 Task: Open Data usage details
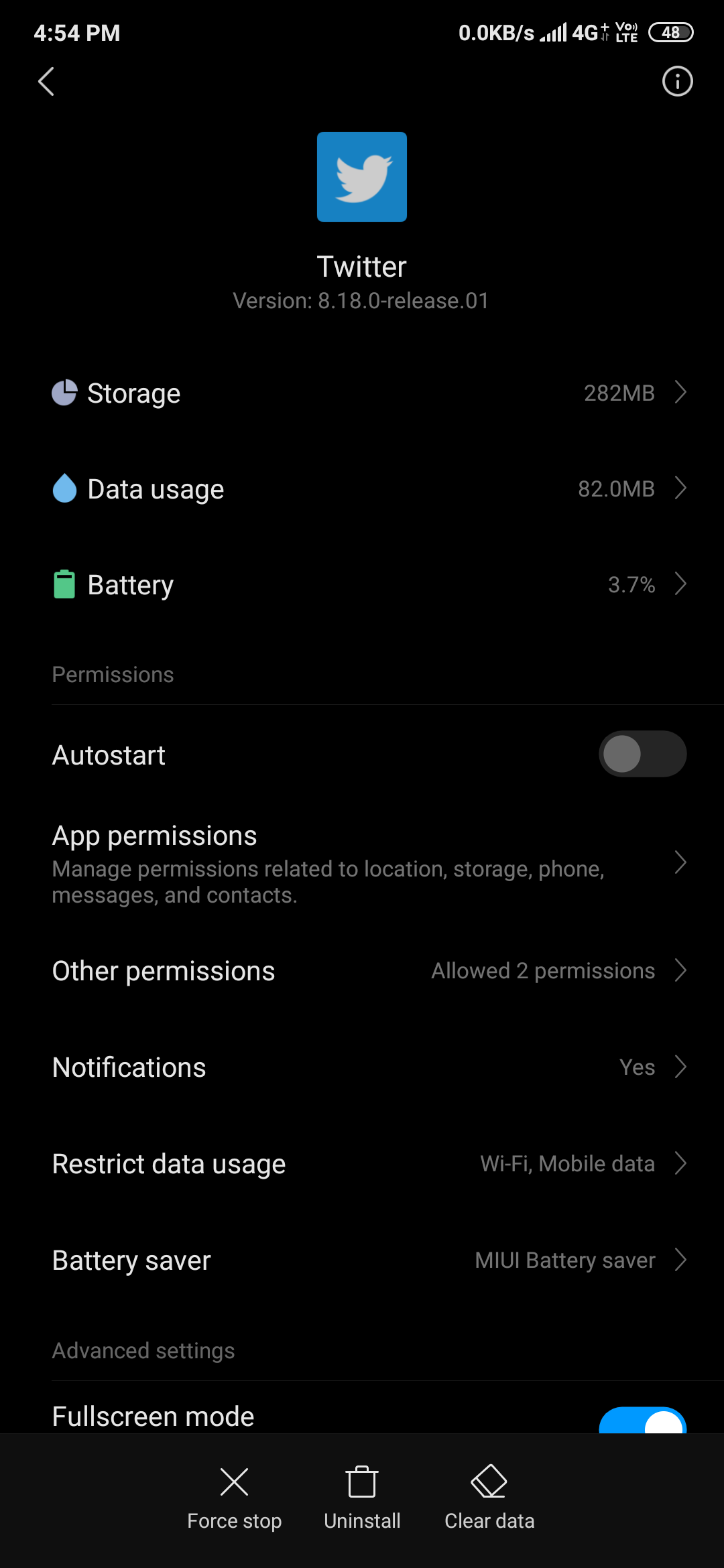click(362, 489)
